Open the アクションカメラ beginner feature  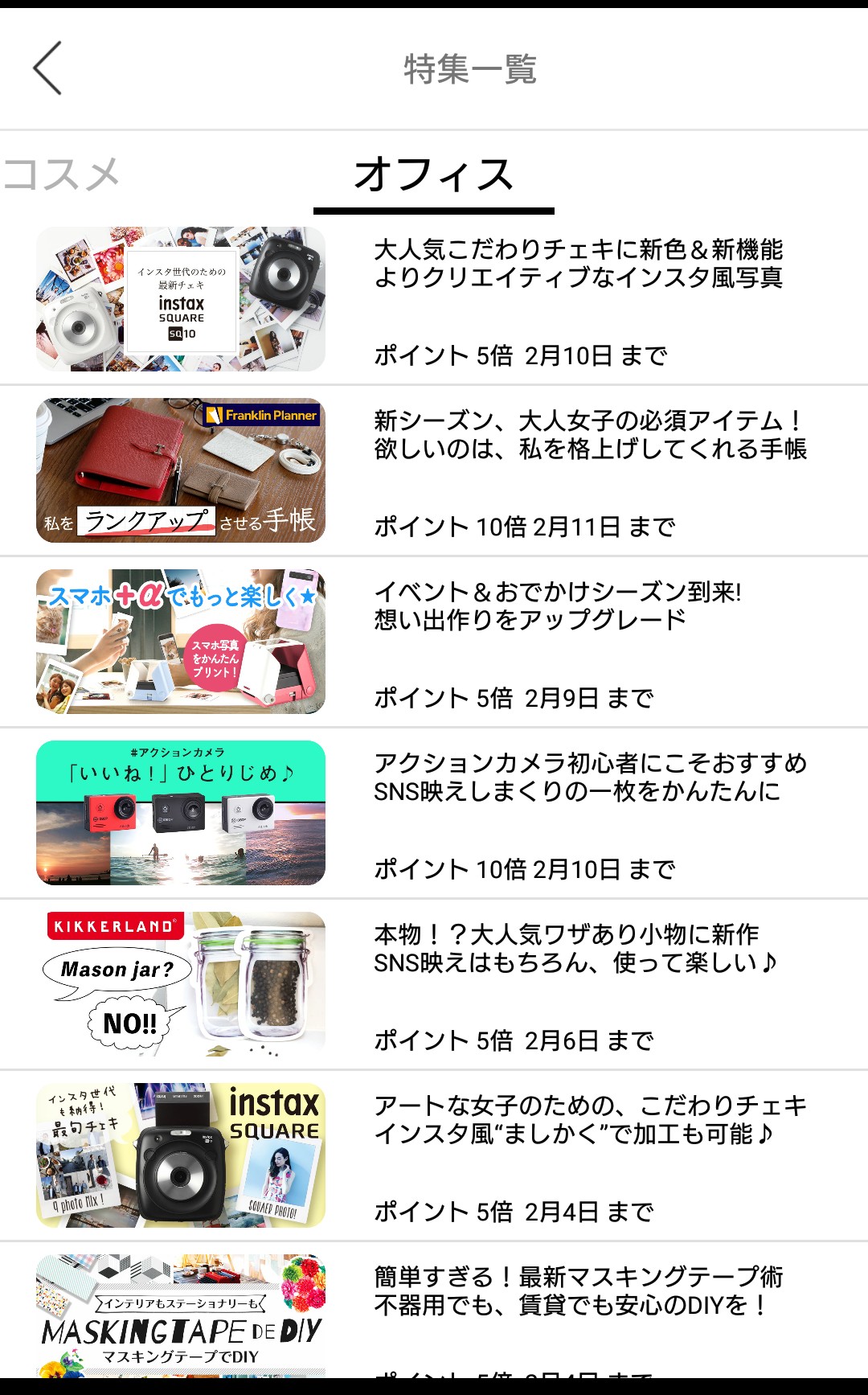point(434,813)
